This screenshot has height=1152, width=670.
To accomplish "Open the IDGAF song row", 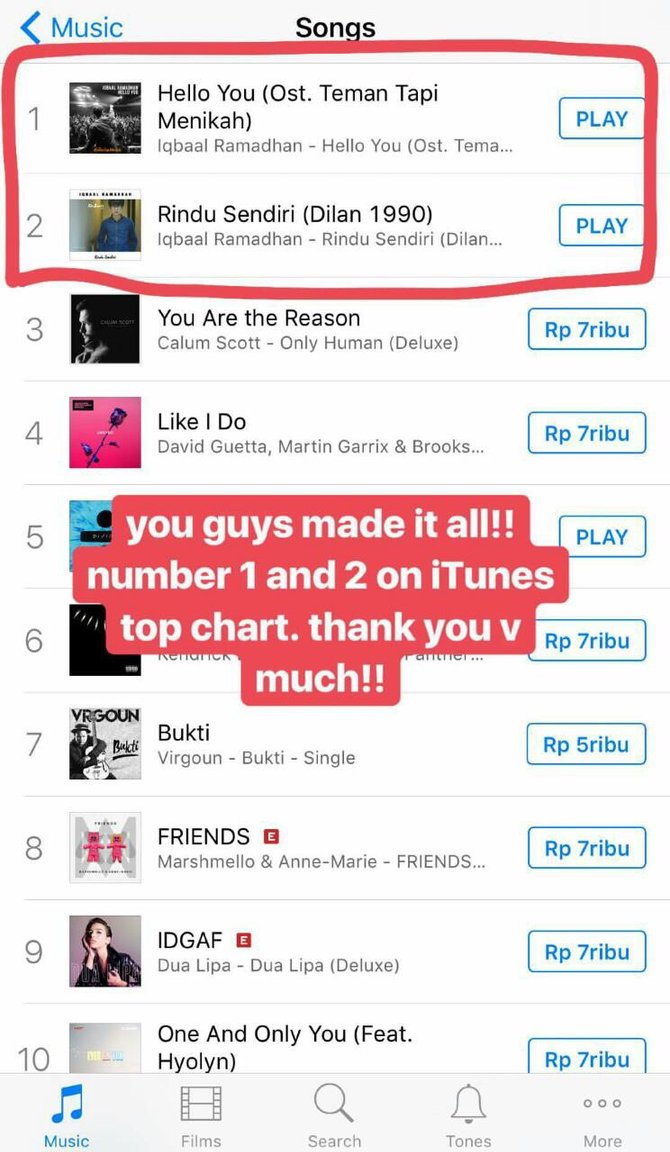I will click(300, 951).
